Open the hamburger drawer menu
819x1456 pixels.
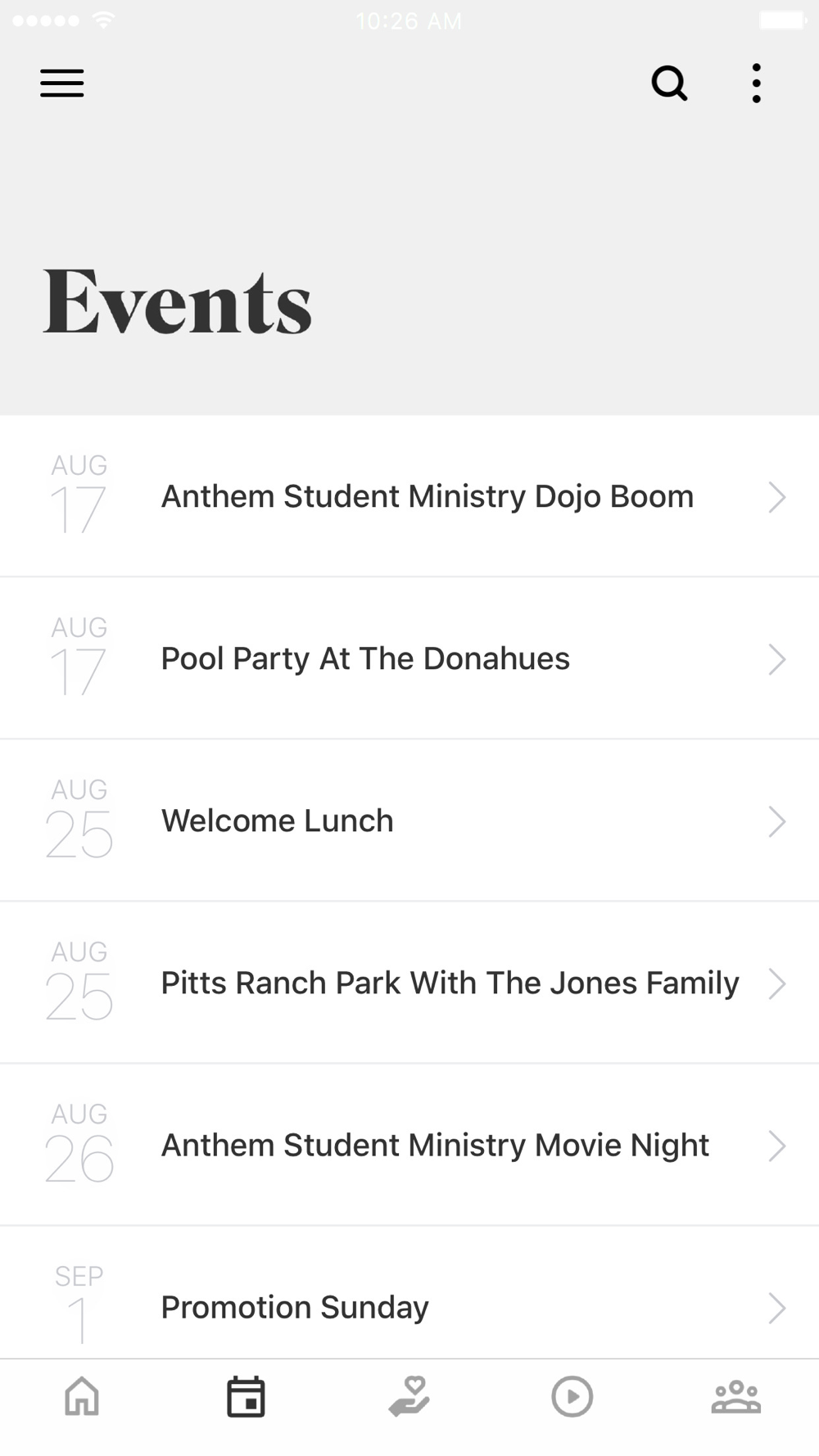coord(62,84)
